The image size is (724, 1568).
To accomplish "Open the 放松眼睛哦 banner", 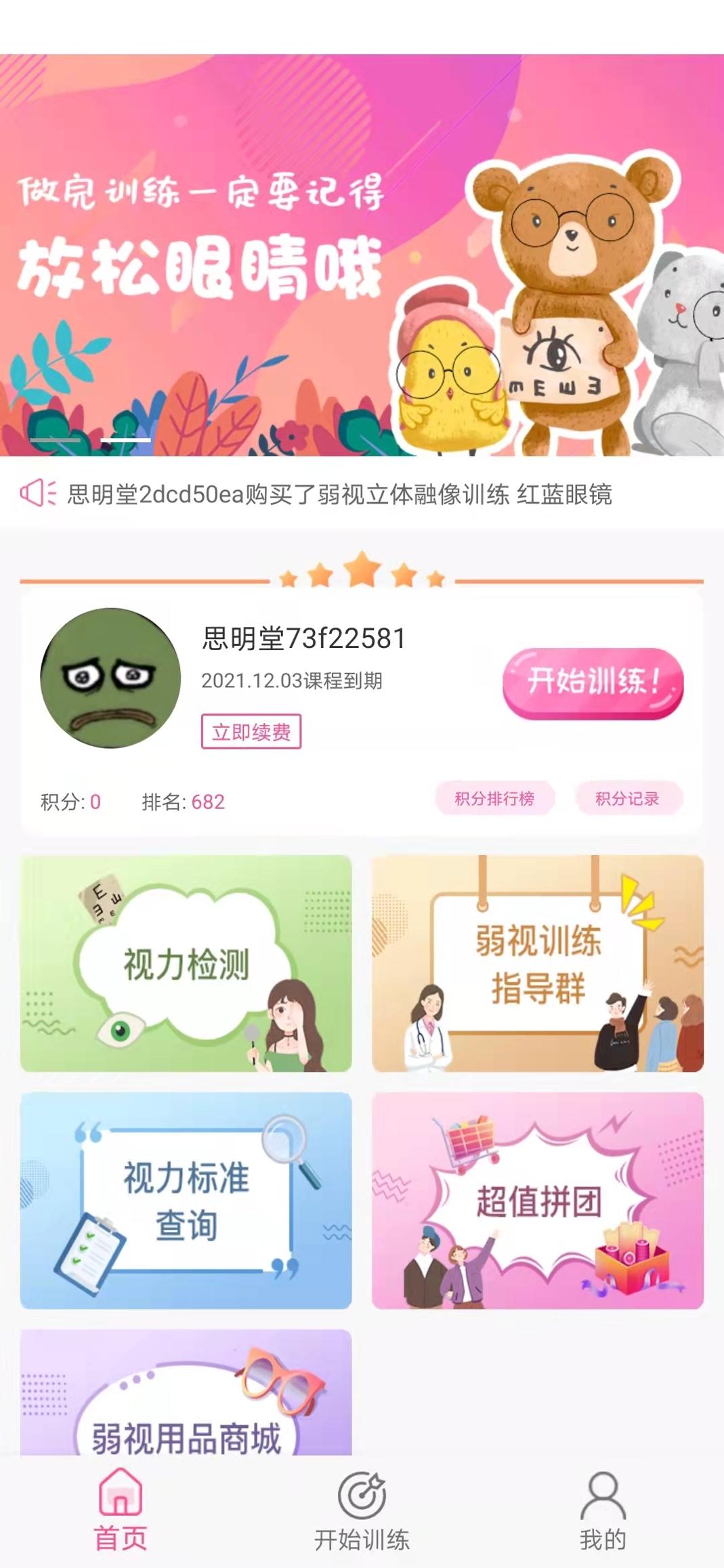I will click(x=362, y=255).
